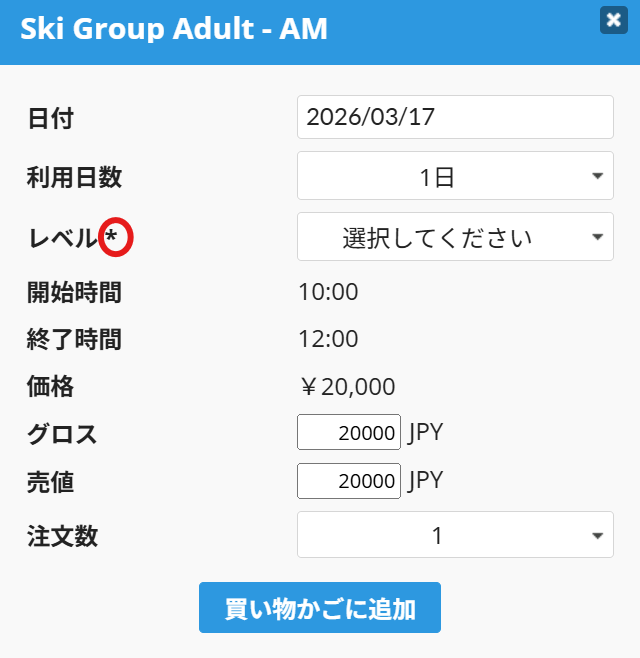The height and width of the screenshot is (658, 640).
Task: Expand the レベル selection dropdown
Action: pos(455,237)
